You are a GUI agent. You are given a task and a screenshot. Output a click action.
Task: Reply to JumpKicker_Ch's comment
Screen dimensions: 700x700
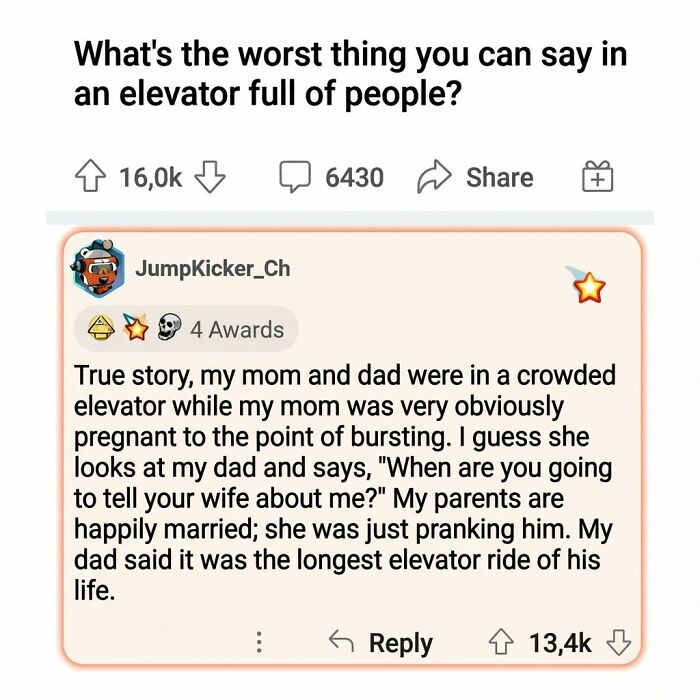(x=381, y=642)
